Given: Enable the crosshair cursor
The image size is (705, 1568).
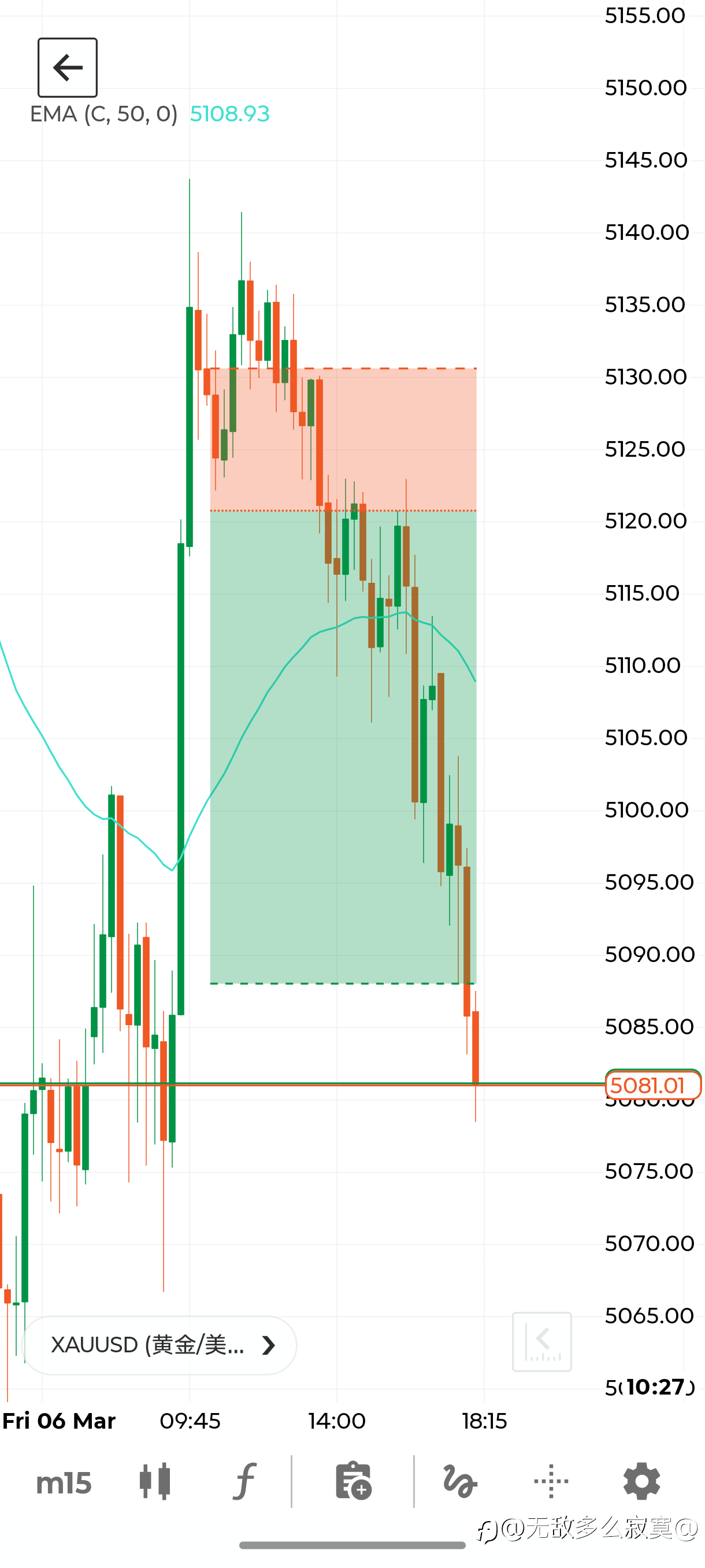Looking at the screenshot, I should coord(551,1482).
